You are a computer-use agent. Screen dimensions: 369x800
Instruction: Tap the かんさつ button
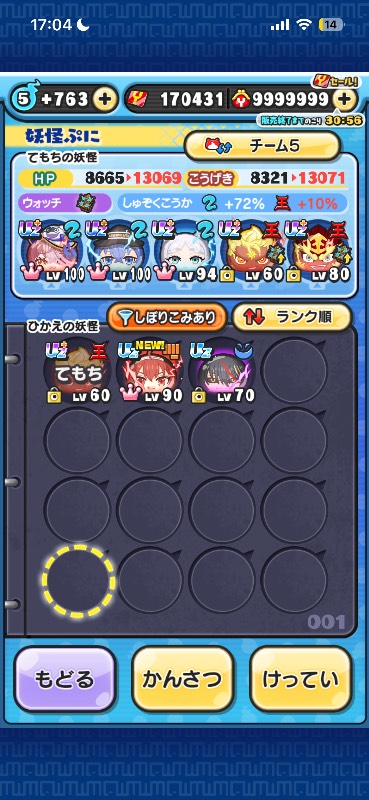click(183, 679)
